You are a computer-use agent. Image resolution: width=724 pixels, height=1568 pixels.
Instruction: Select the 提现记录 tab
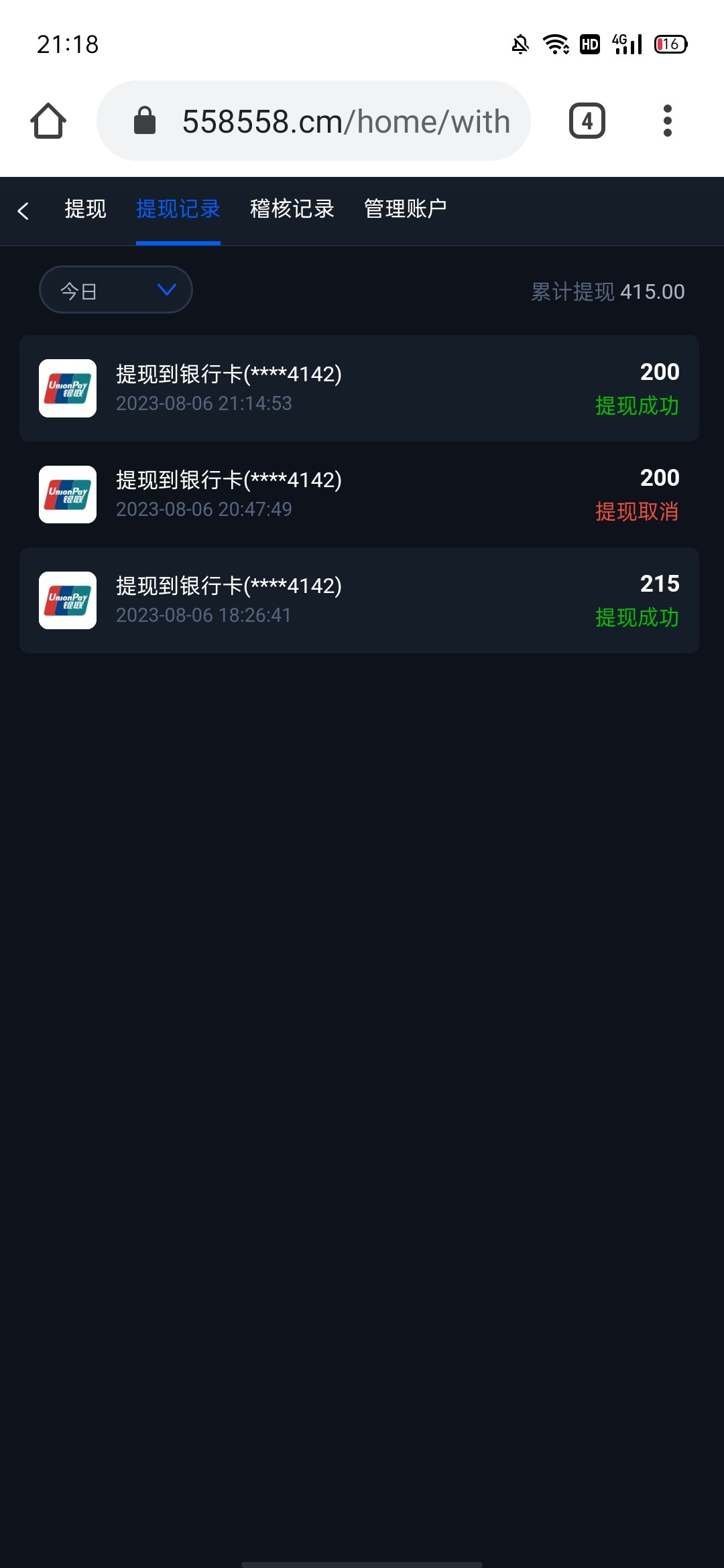click(178, 209)
